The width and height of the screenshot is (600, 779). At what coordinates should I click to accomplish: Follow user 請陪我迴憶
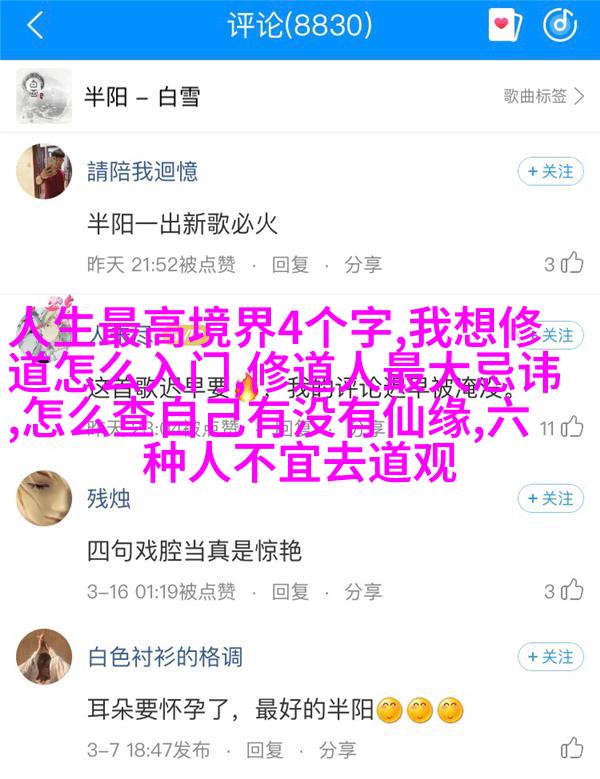(550, 172)
